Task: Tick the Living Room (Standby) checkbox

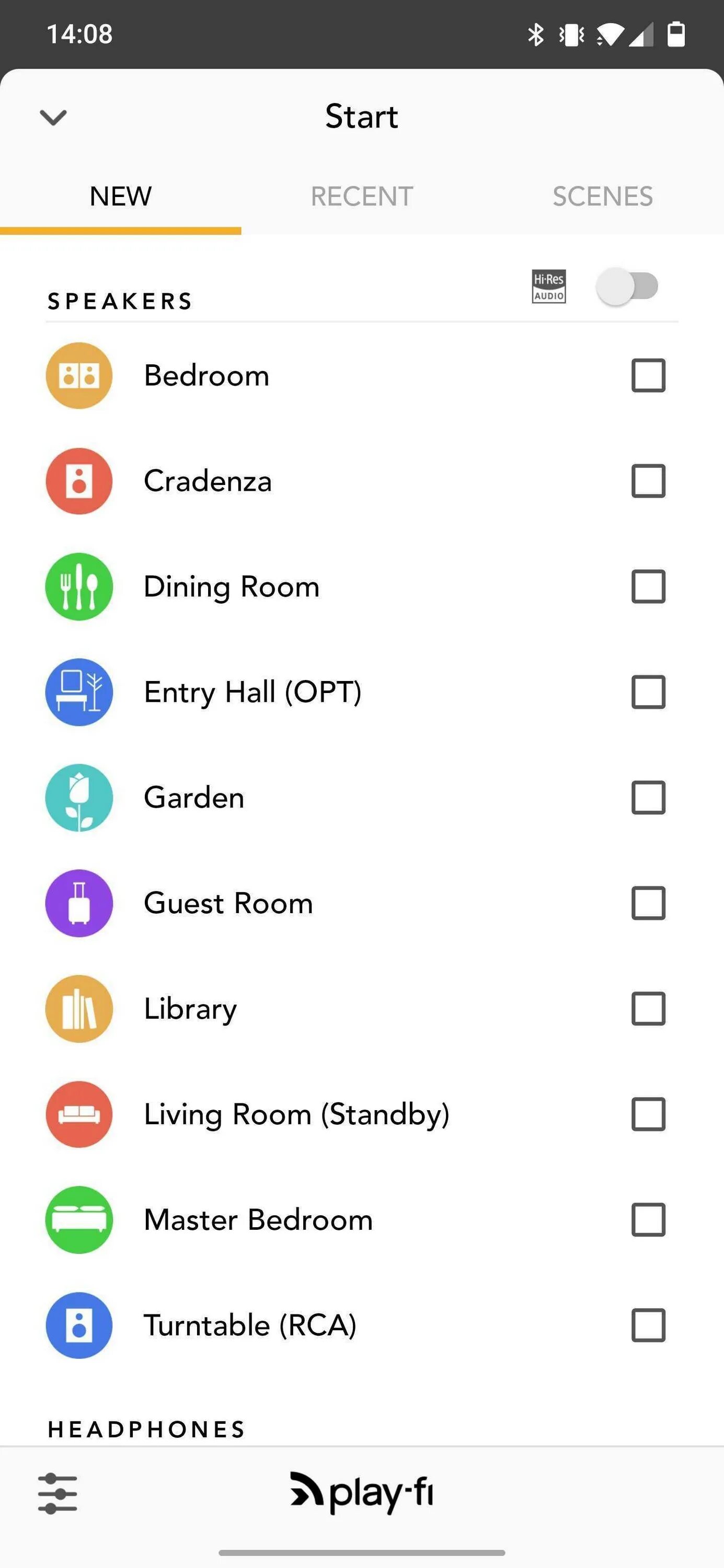Action: (x=648, y=1114)
